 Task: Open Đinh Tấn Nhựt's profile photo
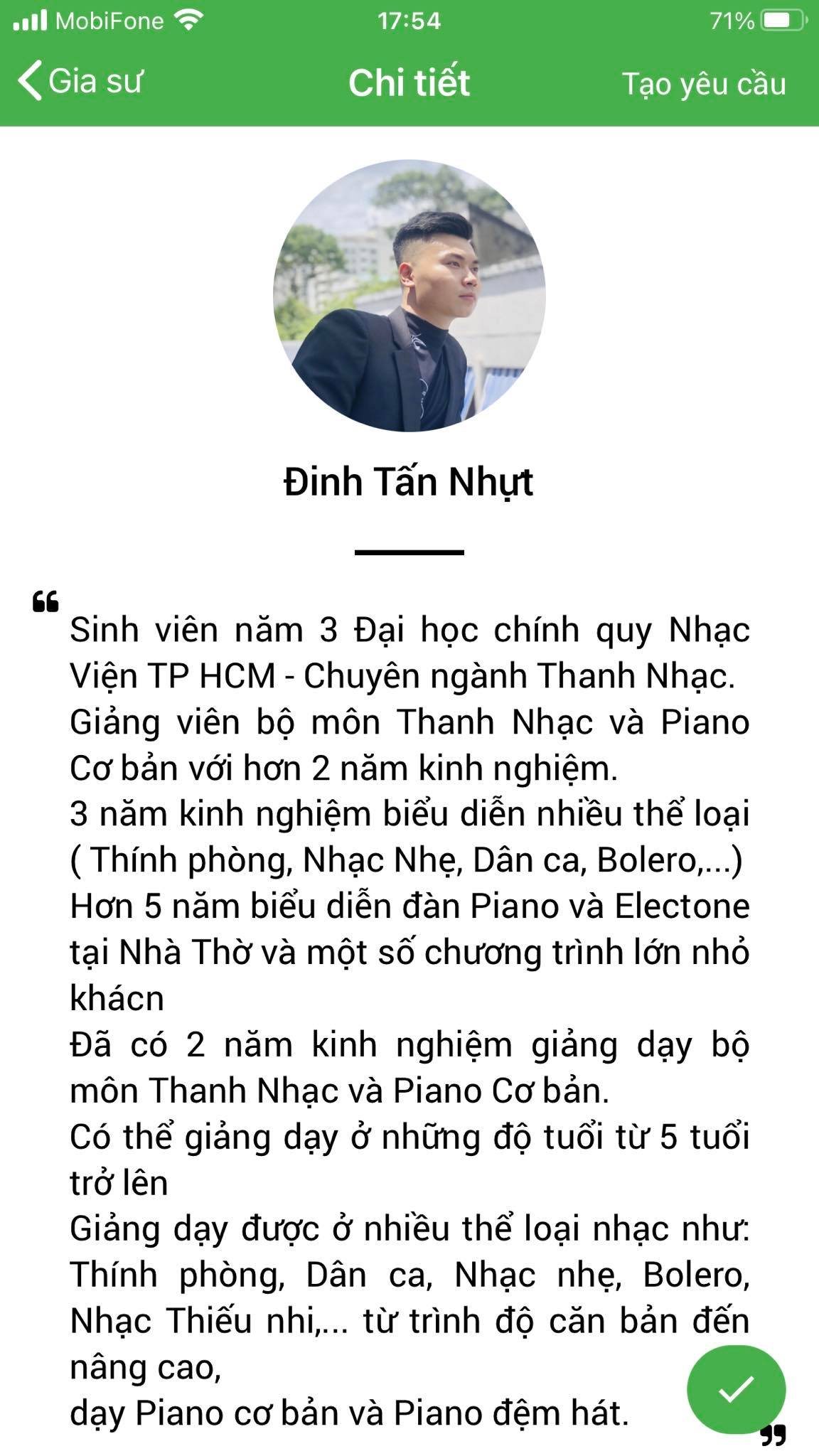click(409, 296)
